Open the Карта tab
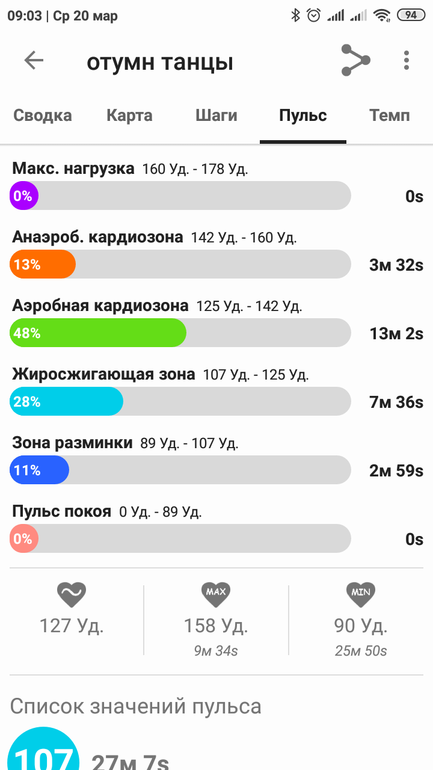 (130, 116)
